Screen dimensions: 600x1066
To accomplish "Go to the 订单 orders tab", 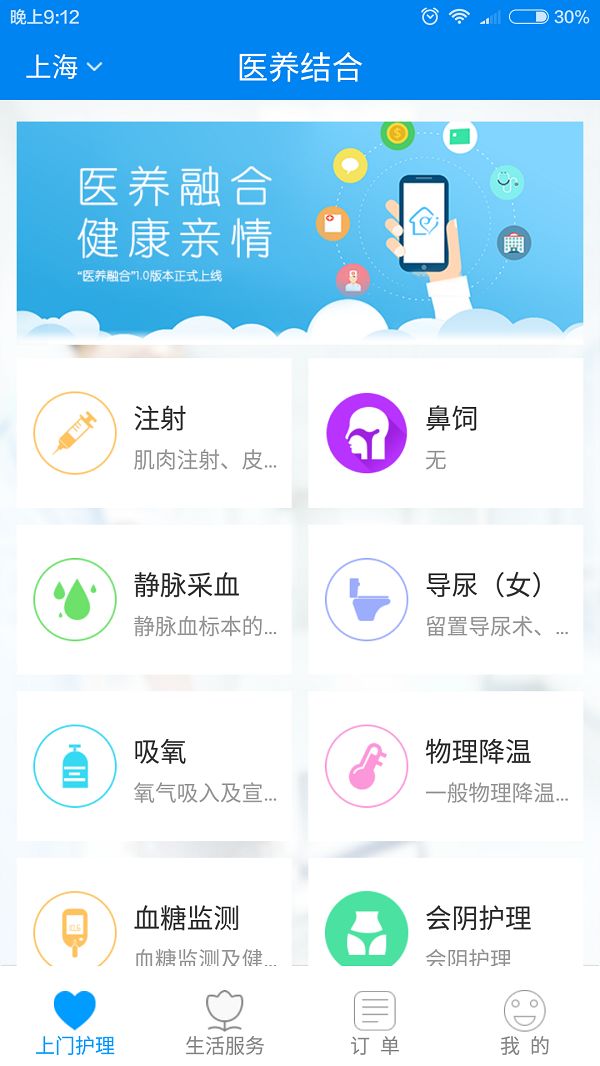I will pyautogui.click(x=375, y=1022).
